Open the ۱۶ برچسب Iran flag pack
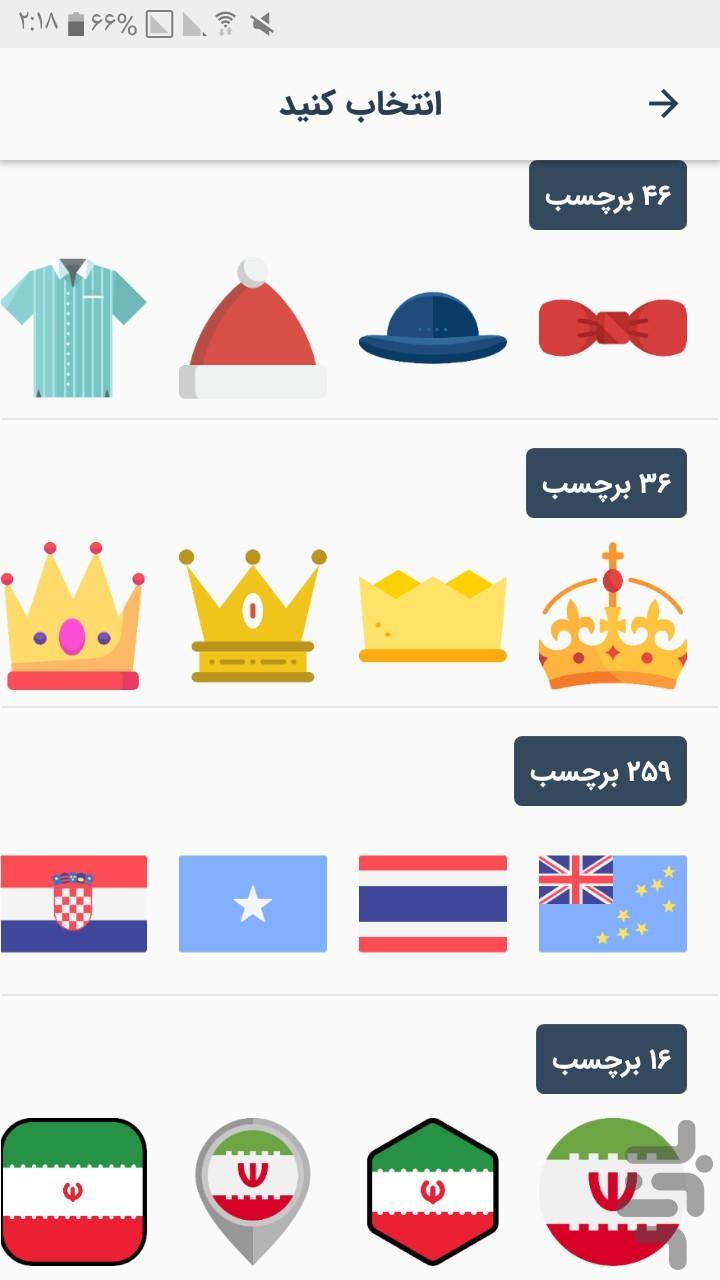The image size is (720, 1280). [x=611, y=1059]
